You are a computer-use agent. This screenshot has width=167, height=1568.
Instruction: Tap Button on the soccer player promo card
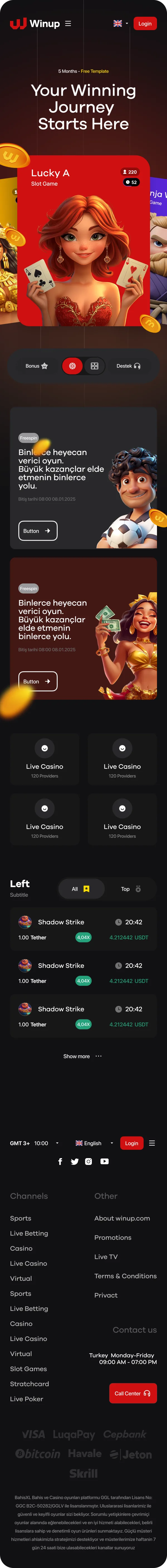pyautogui.click(x=38, y=531)
